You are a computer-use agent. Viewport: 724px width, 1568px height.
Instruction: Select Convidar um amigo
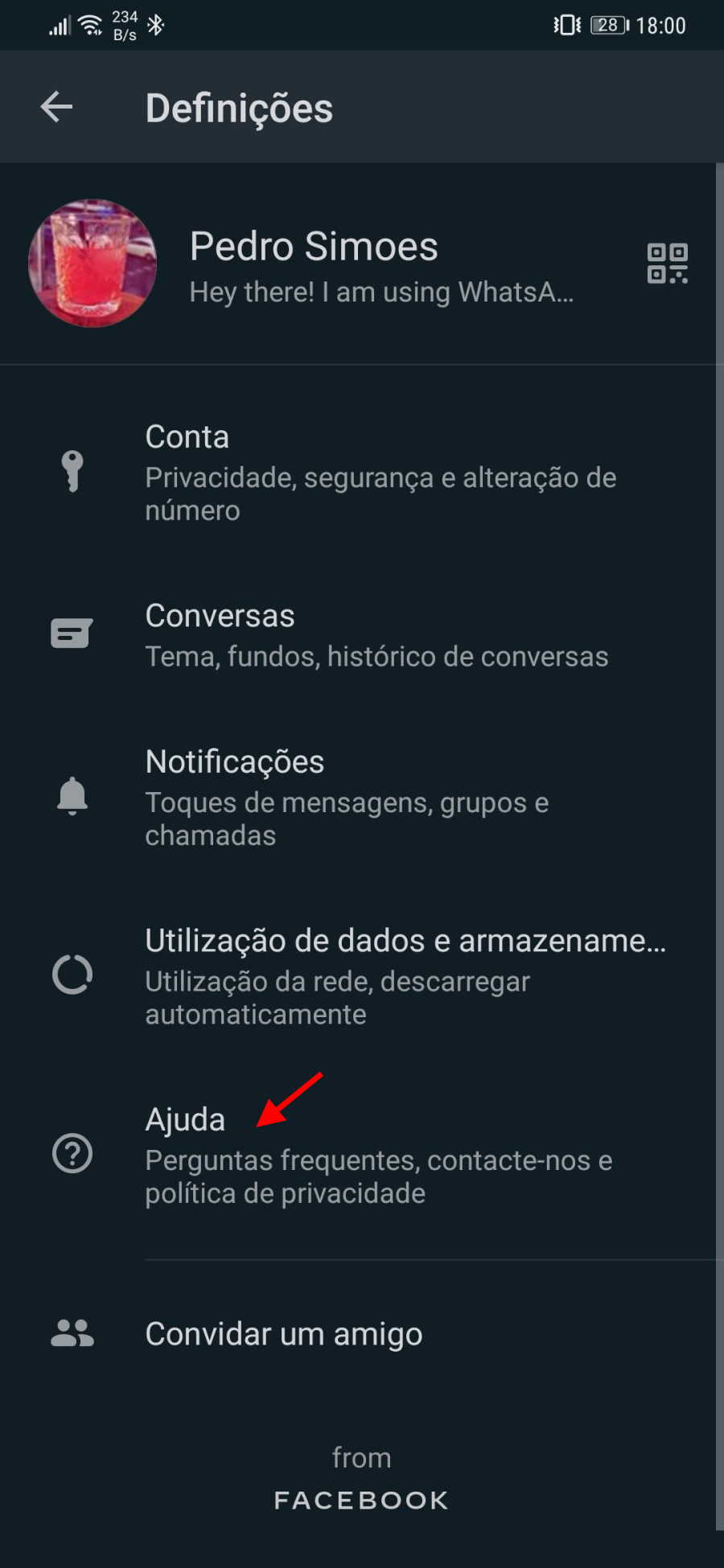coord(358,1334)
